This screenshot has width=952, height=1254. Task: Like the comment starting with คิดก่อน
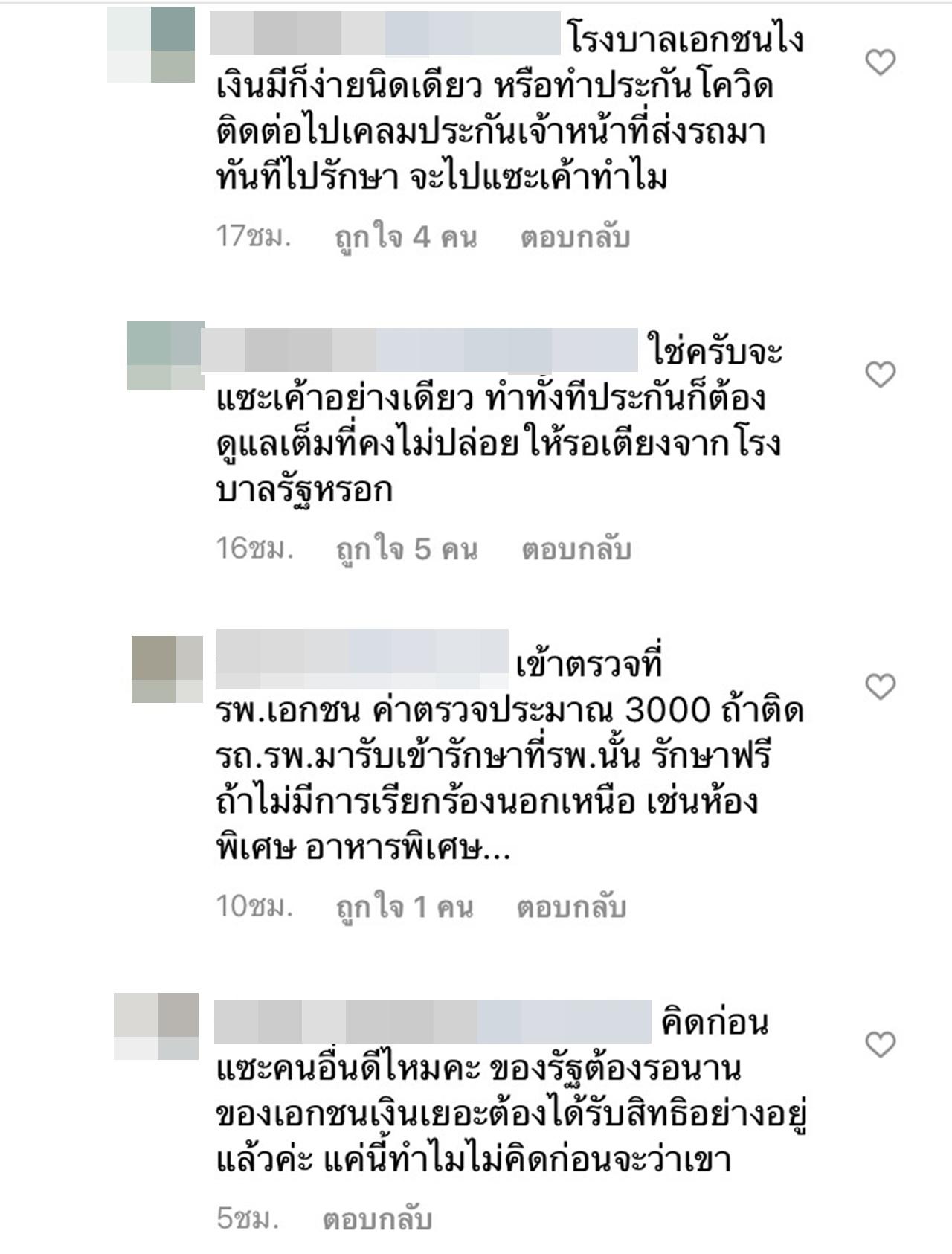tap(881, 1045)
